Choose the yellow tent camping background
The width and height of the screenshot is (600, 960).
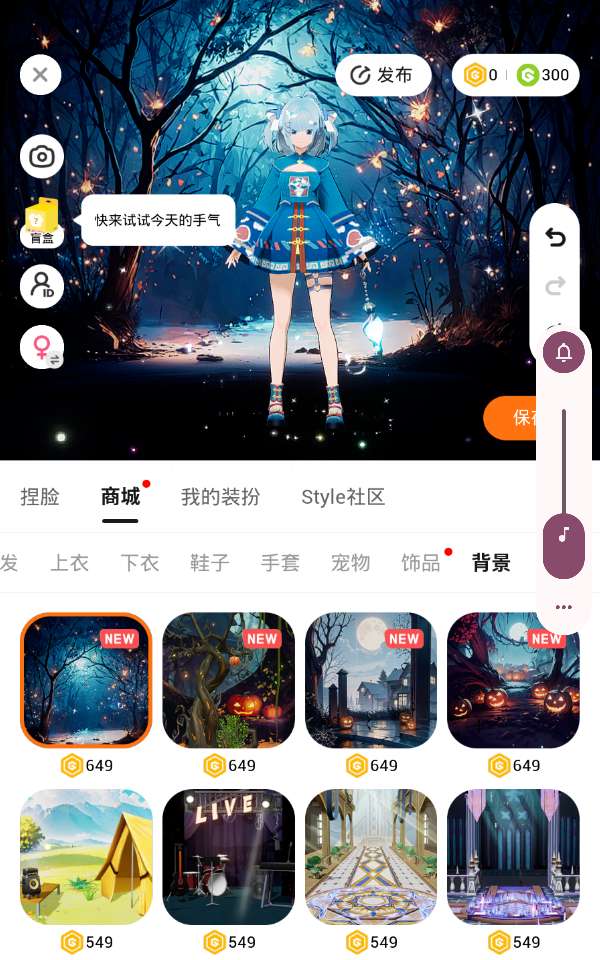86,857
